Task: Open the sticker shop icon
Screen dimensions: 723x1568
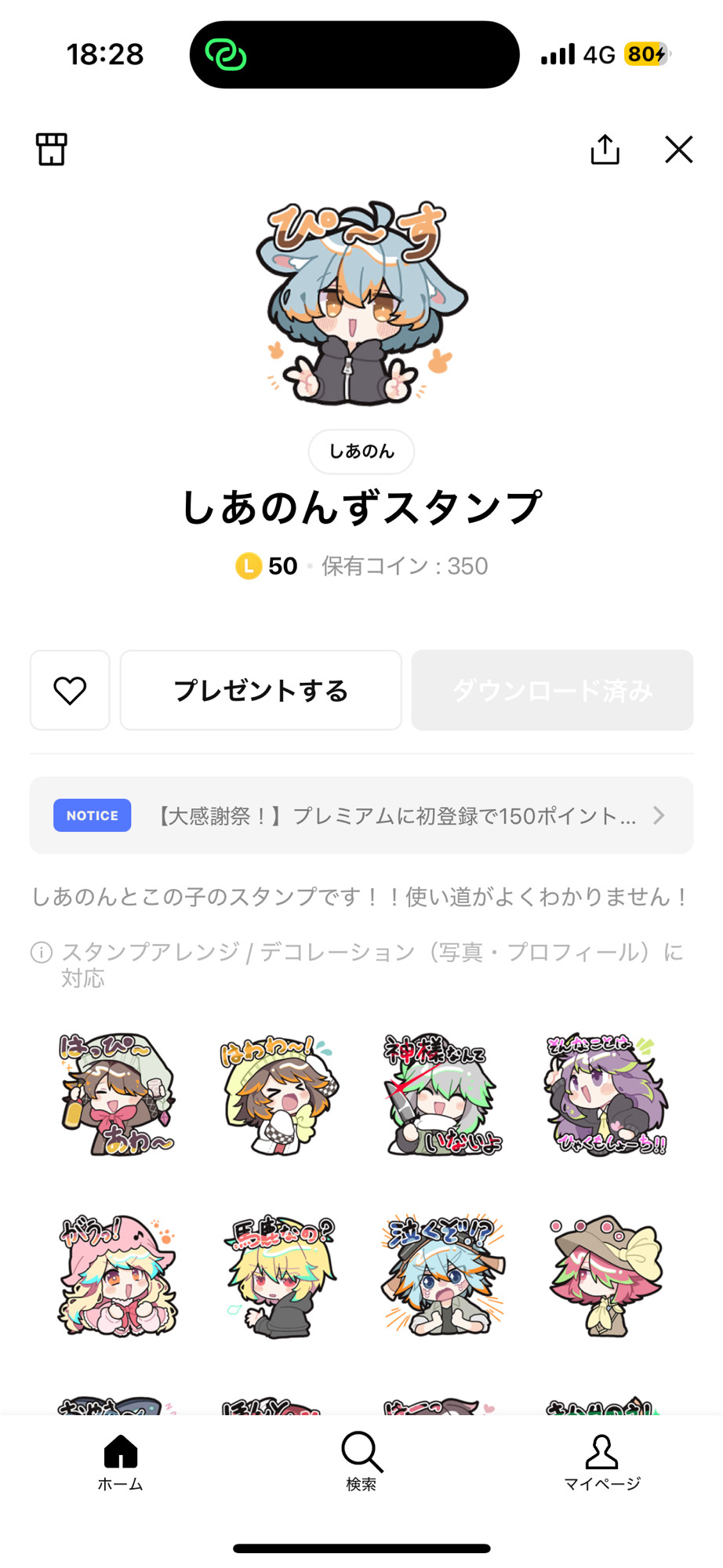Action: point(52,149)
